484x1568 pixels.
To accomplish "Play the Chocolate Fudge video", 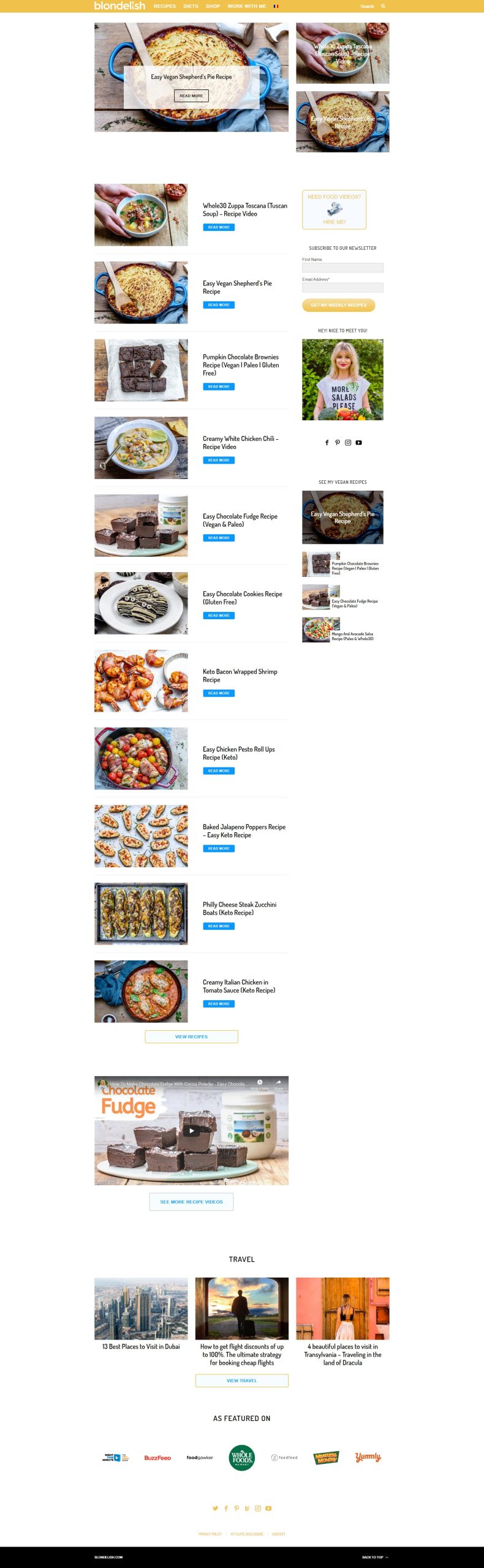I will click(191, 1131).
